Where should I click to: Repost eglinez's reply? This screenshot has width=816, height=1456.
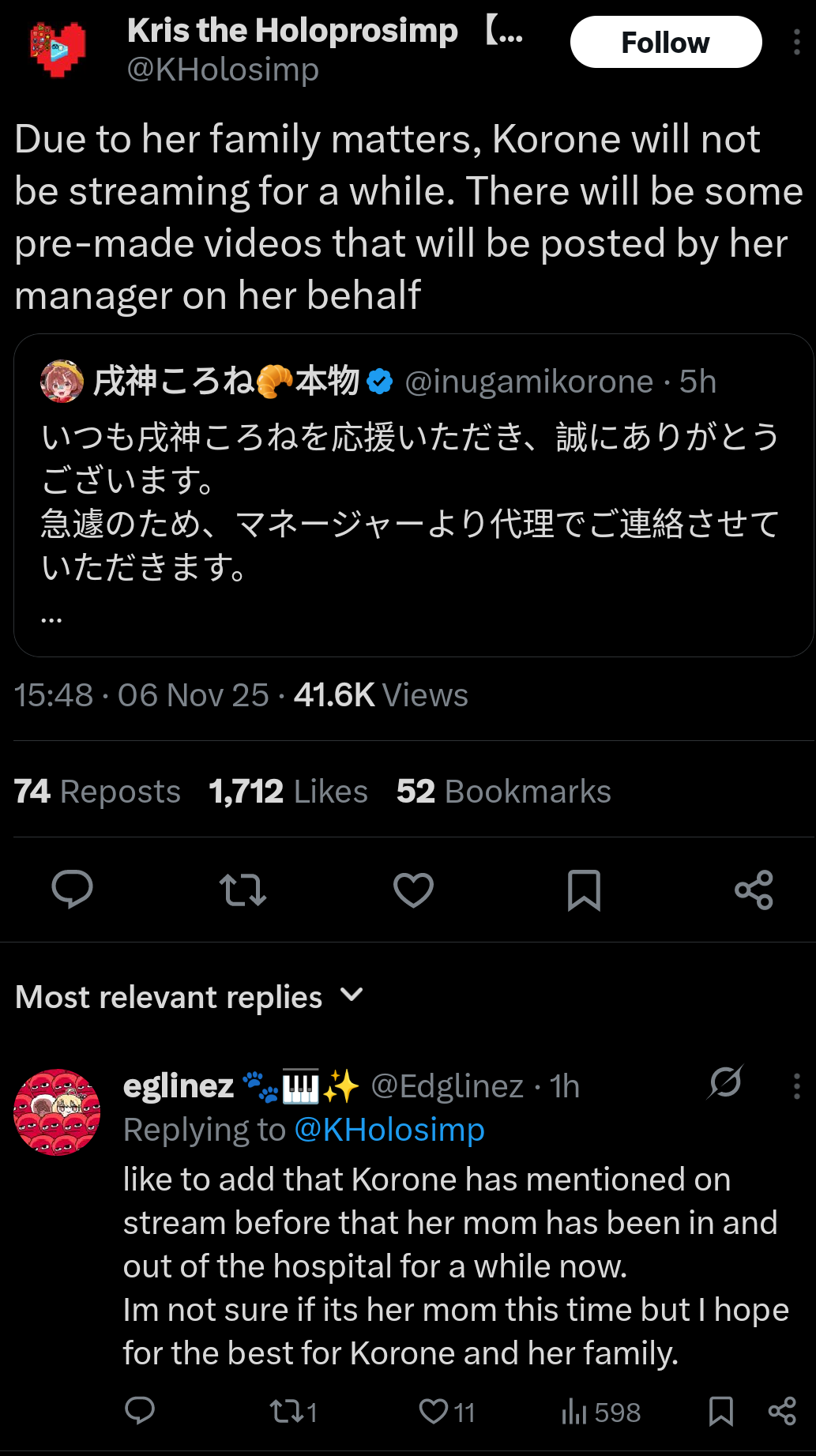point(293,1412)
